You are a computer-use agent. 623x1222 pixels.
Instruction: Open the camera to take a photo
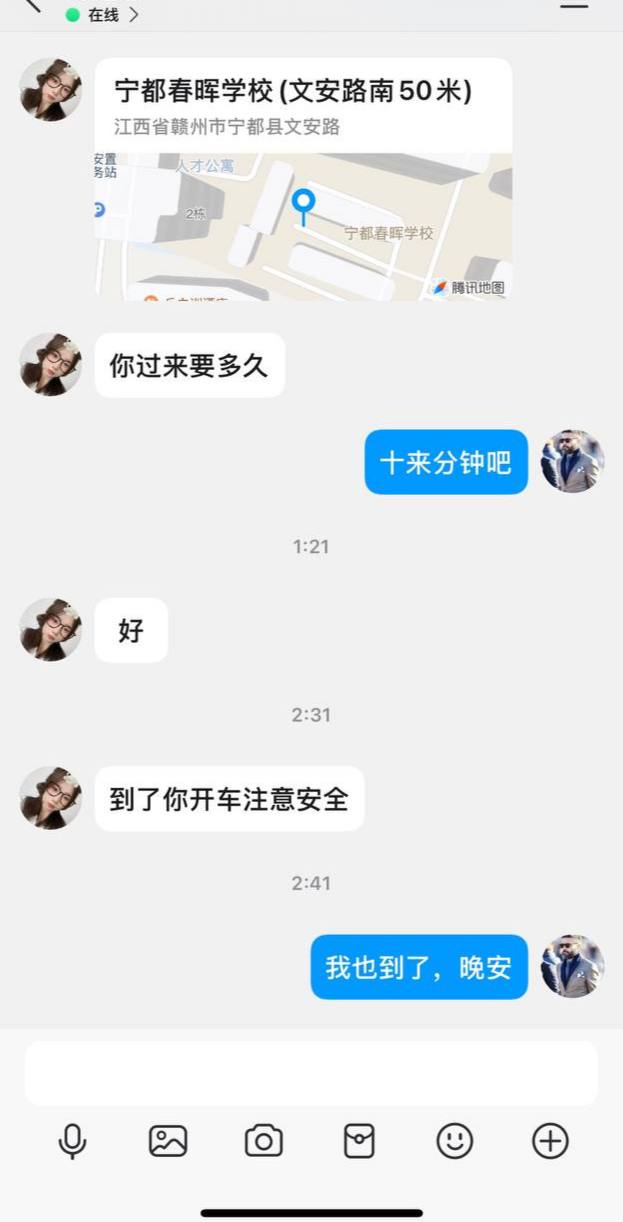click(x=264, y=1140)
